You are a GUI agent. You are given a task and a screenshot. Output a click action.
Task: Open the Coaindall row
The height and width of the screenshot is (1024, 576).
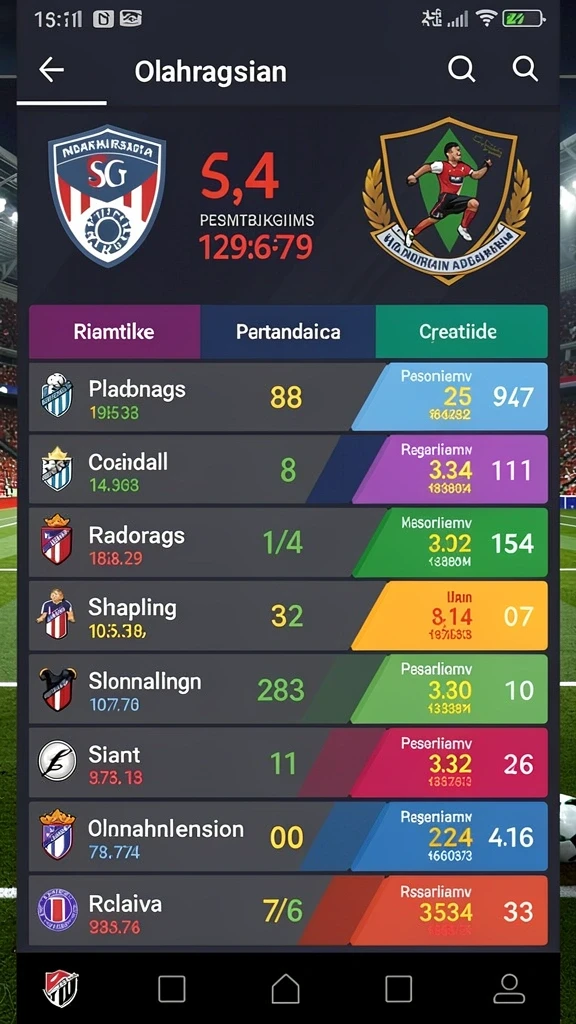pos(288,470)
